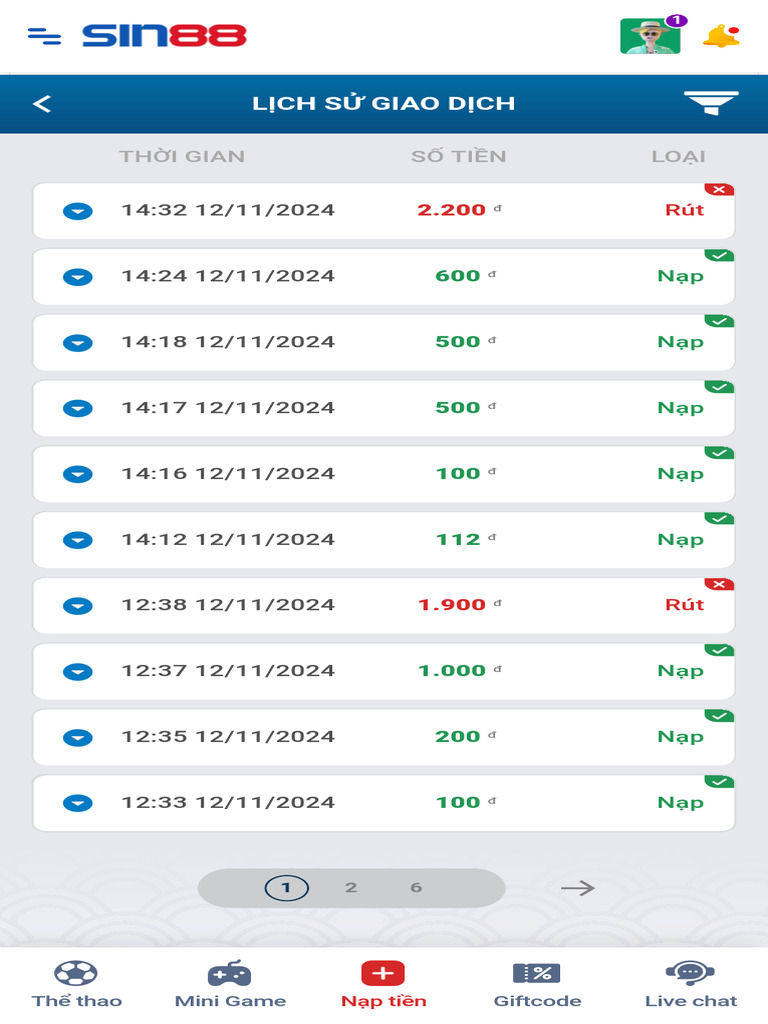Switch to the Thể thao tab
This screenshot has height=1024, width=768.
pos(76,984)
